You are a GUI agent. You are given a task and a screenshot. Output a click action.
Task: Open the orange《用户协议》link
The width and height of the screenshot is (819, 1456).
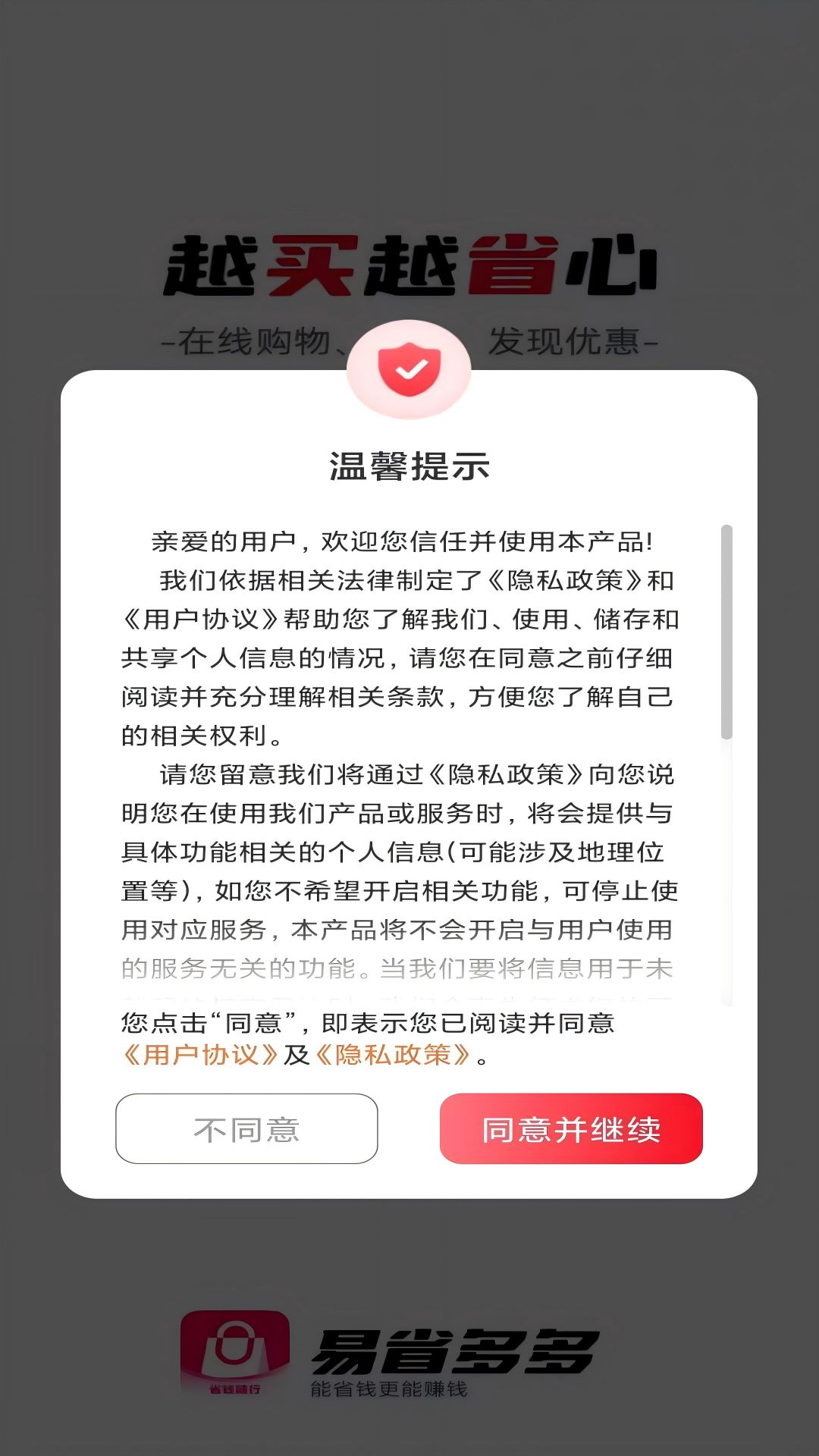tap(200, 1055)
